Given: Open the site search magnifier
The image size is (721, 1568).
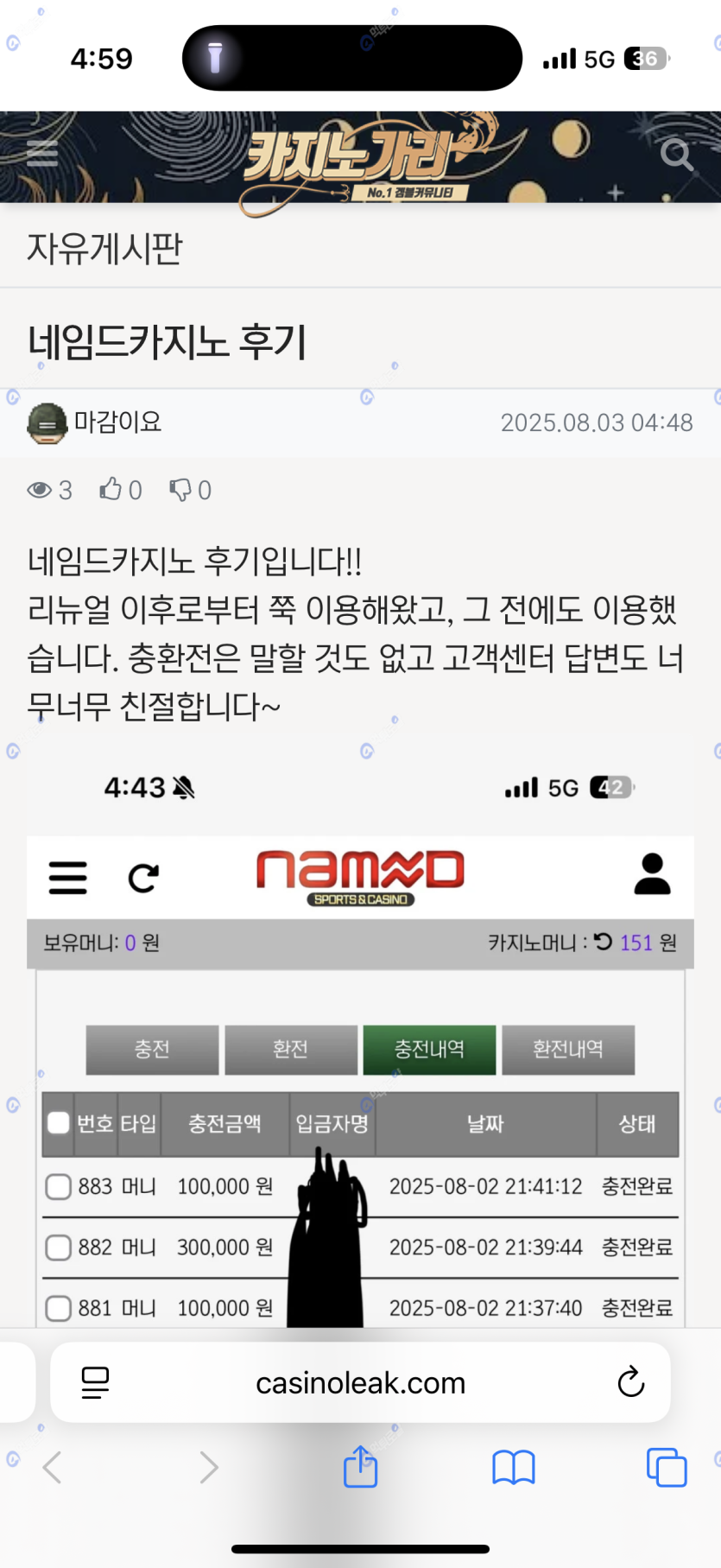Looking at the screenshot, I should [676, 156].
